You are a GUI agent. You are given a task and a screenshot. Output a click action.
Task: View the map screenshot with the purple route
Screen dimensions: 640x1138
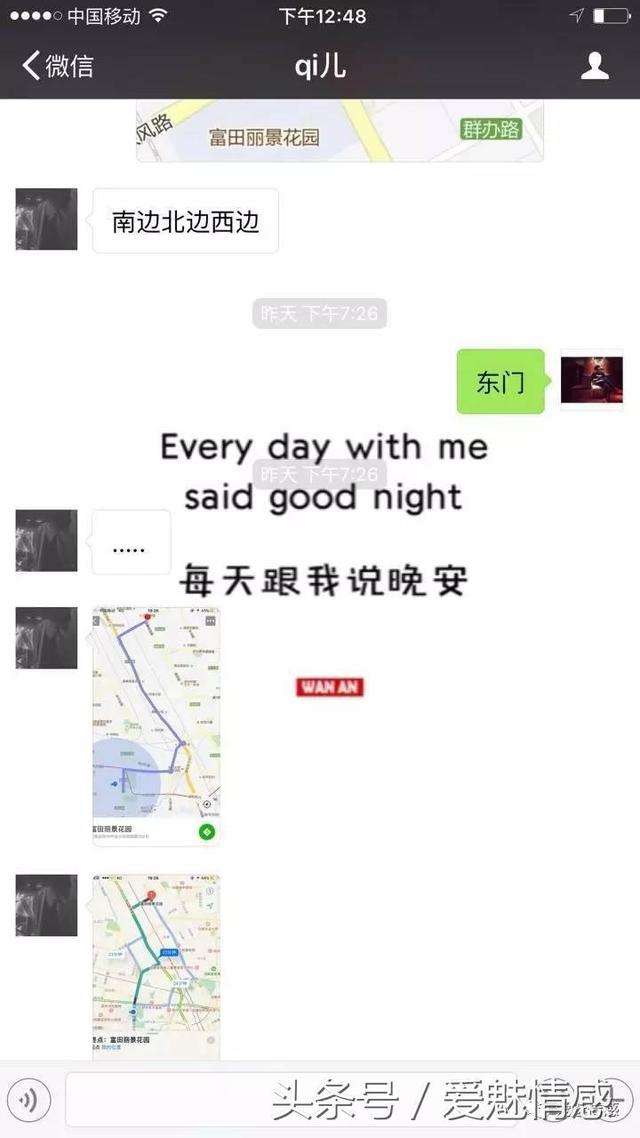coord(156,725)
